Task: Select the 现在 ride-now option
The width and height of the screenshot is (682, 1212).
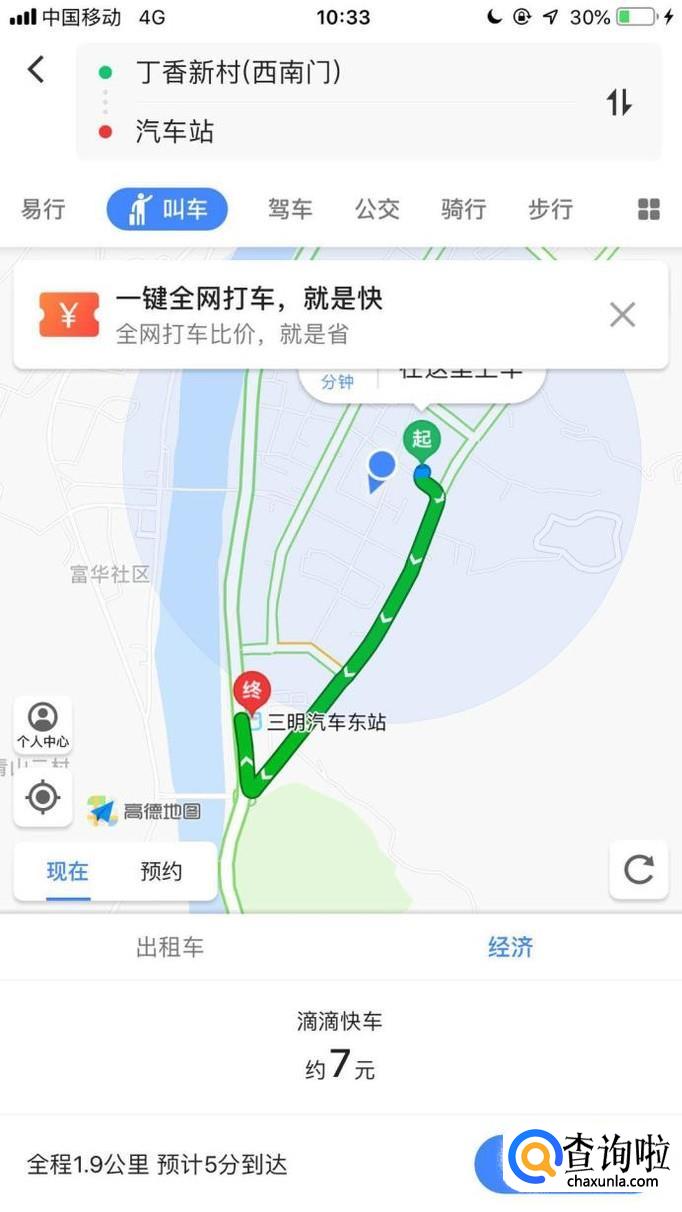Action: pyautogui.click(x=67, y=871)
